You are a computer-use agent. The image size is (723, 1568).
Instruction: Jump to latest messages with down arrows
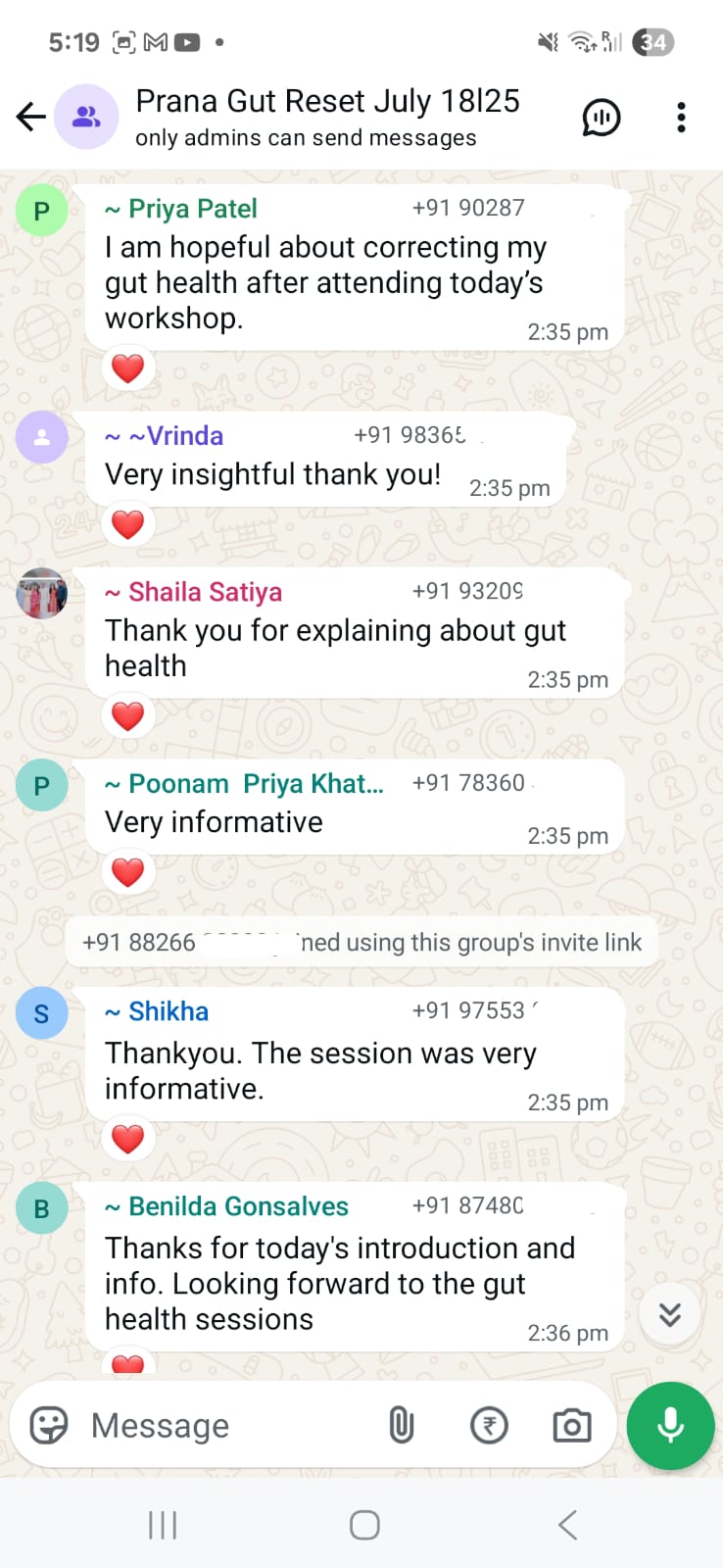[x=670, y=1314]
